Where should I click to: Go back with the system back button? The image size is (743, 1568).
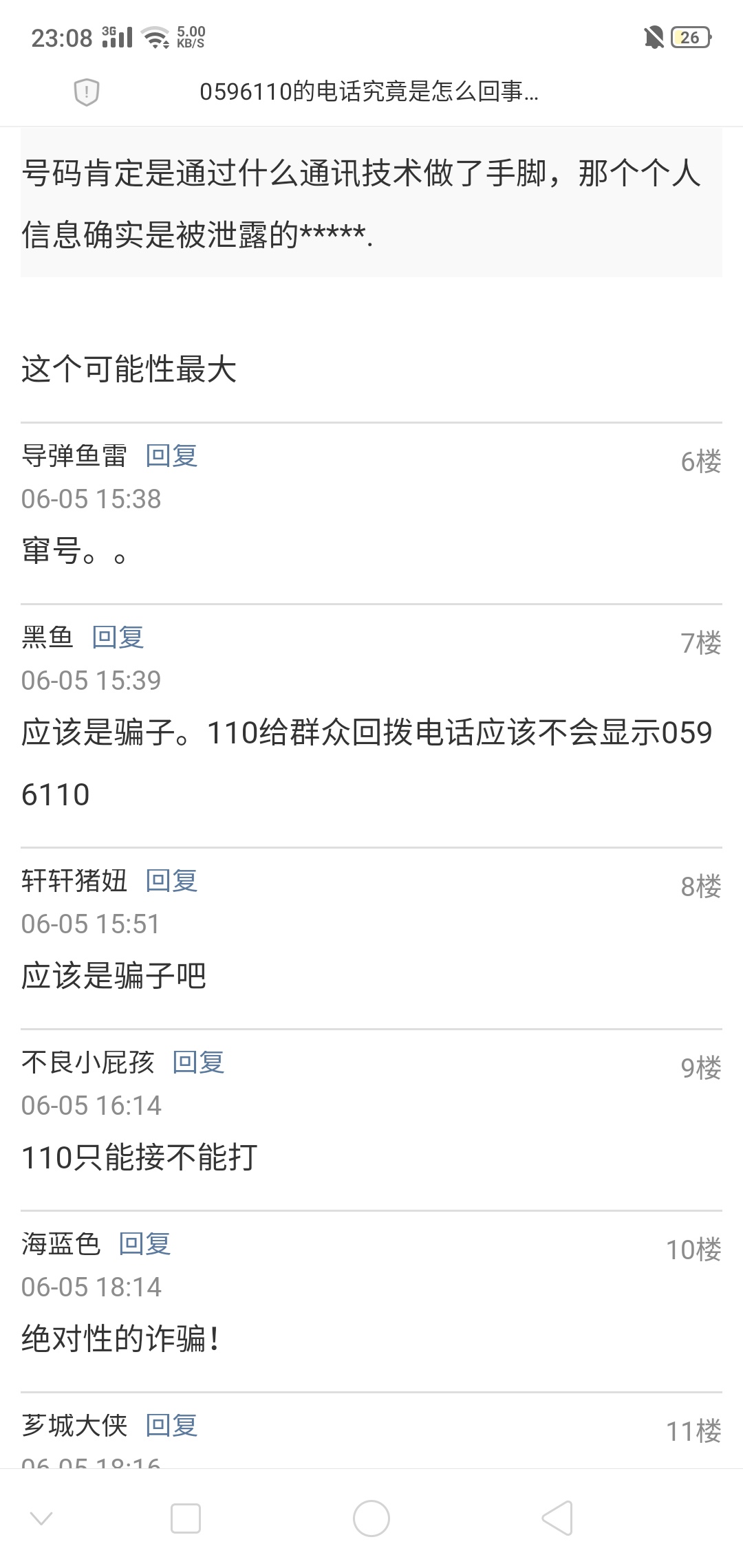pyautogui.click(x=557, y=1518)
